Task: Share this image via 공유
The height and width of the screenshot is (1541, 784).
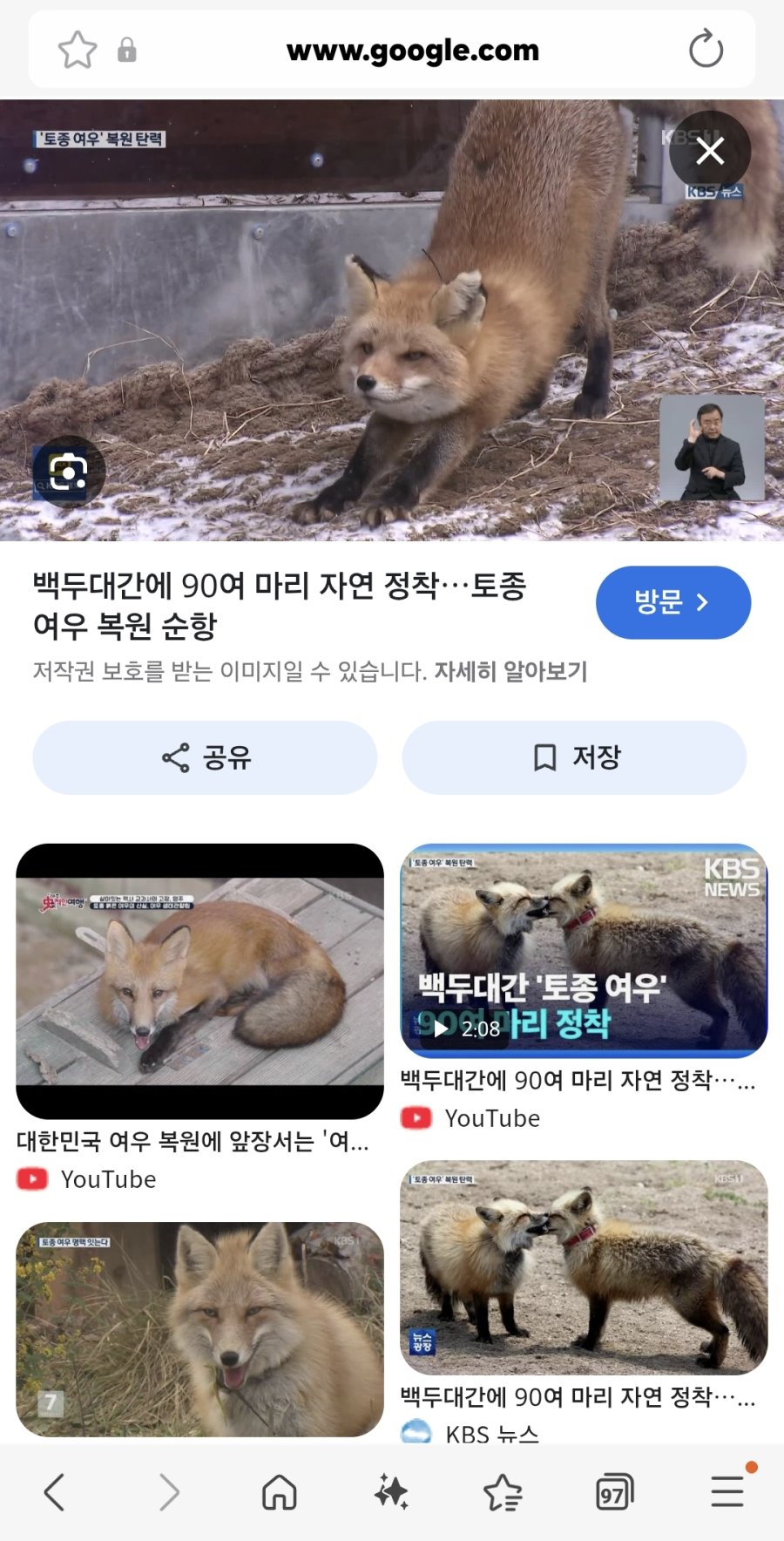Action: point(205,757)
